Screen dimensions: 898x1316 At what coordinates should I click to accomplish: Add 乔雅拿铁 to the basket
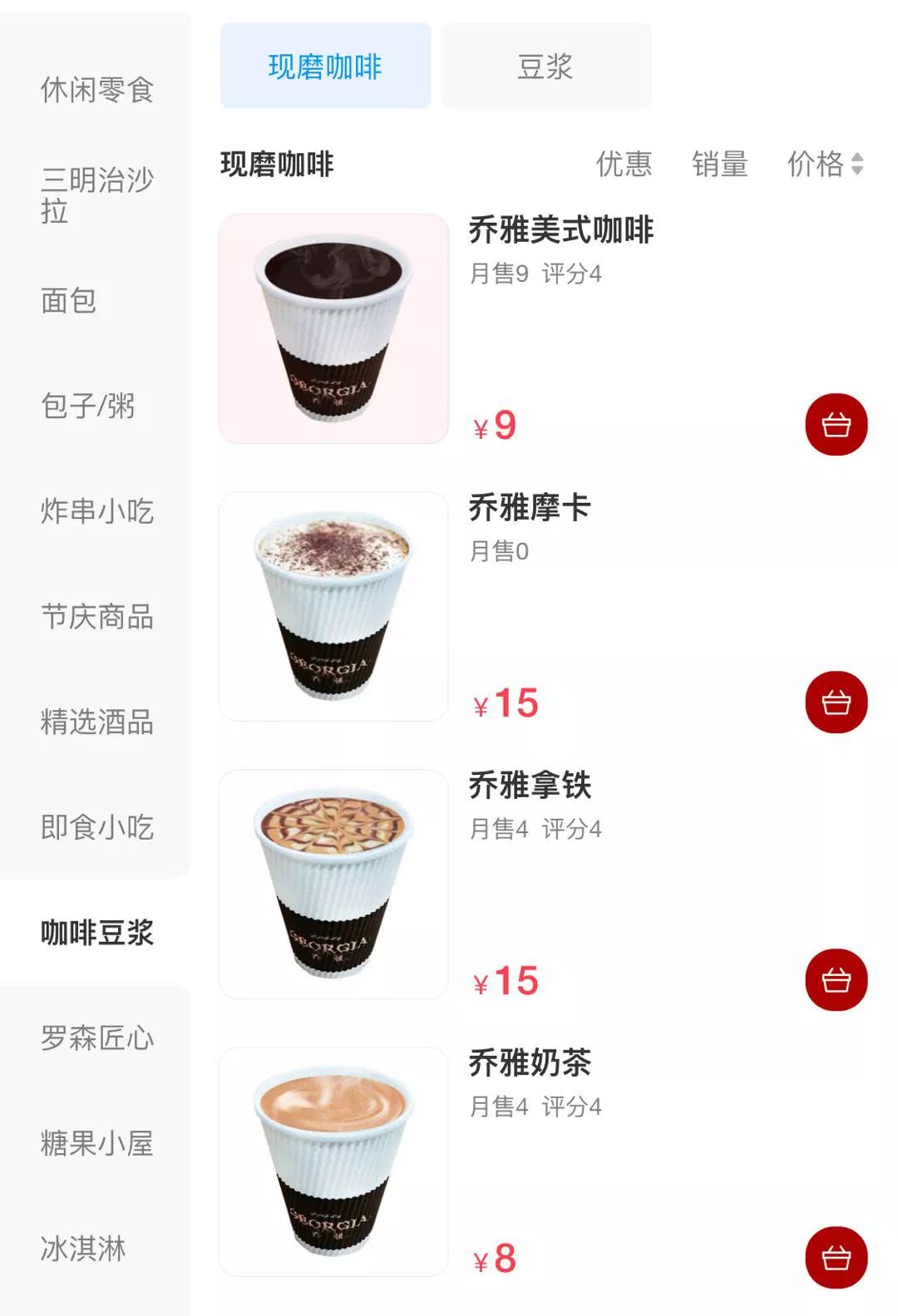(x=836, y=980)
